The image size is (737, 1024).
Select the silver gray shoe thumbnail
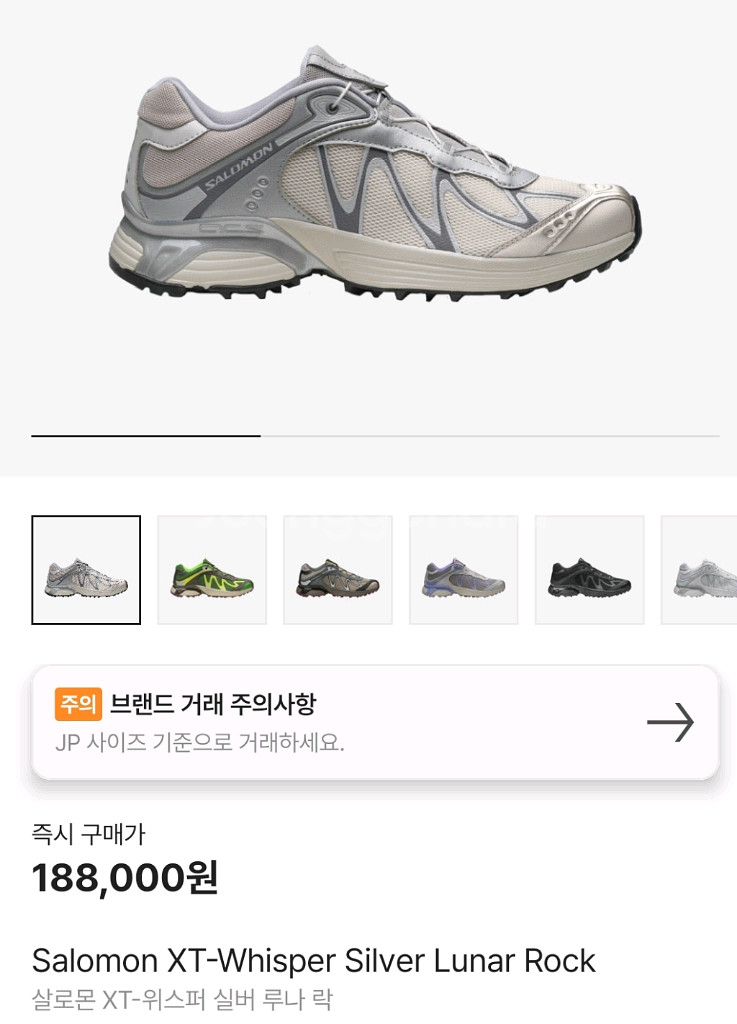86,570
